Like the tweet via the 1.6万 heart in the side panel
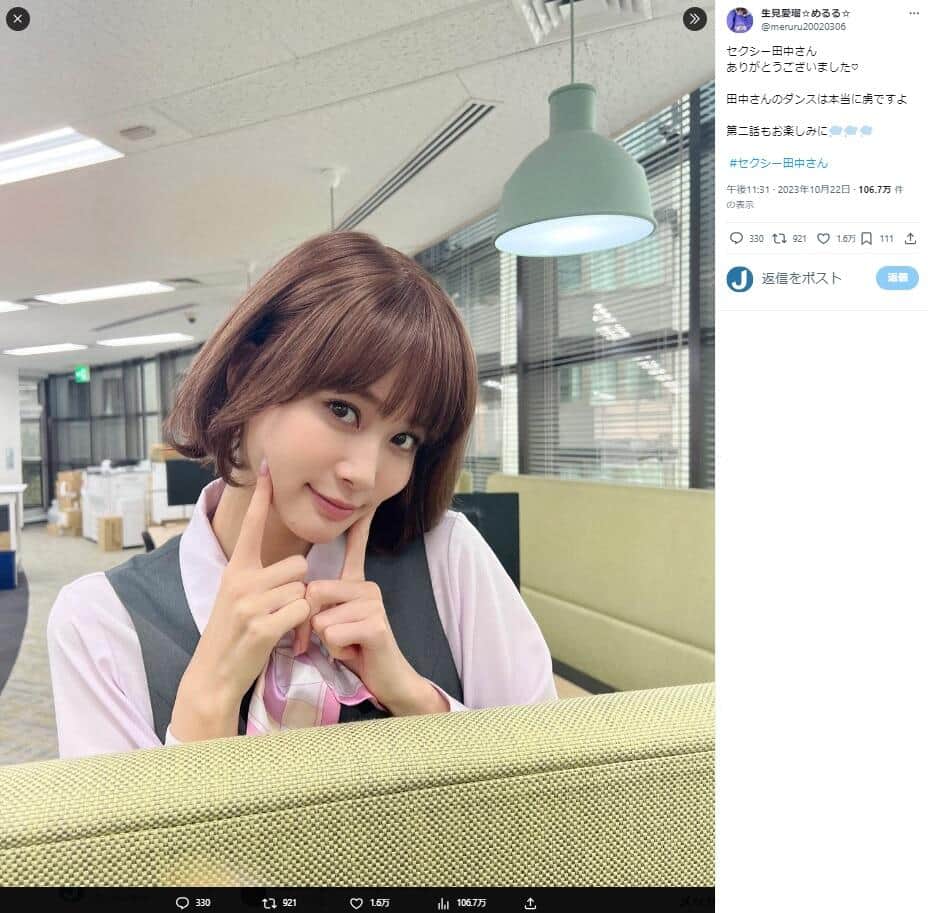This screenshot has width=928, height=913. [823, 238]
